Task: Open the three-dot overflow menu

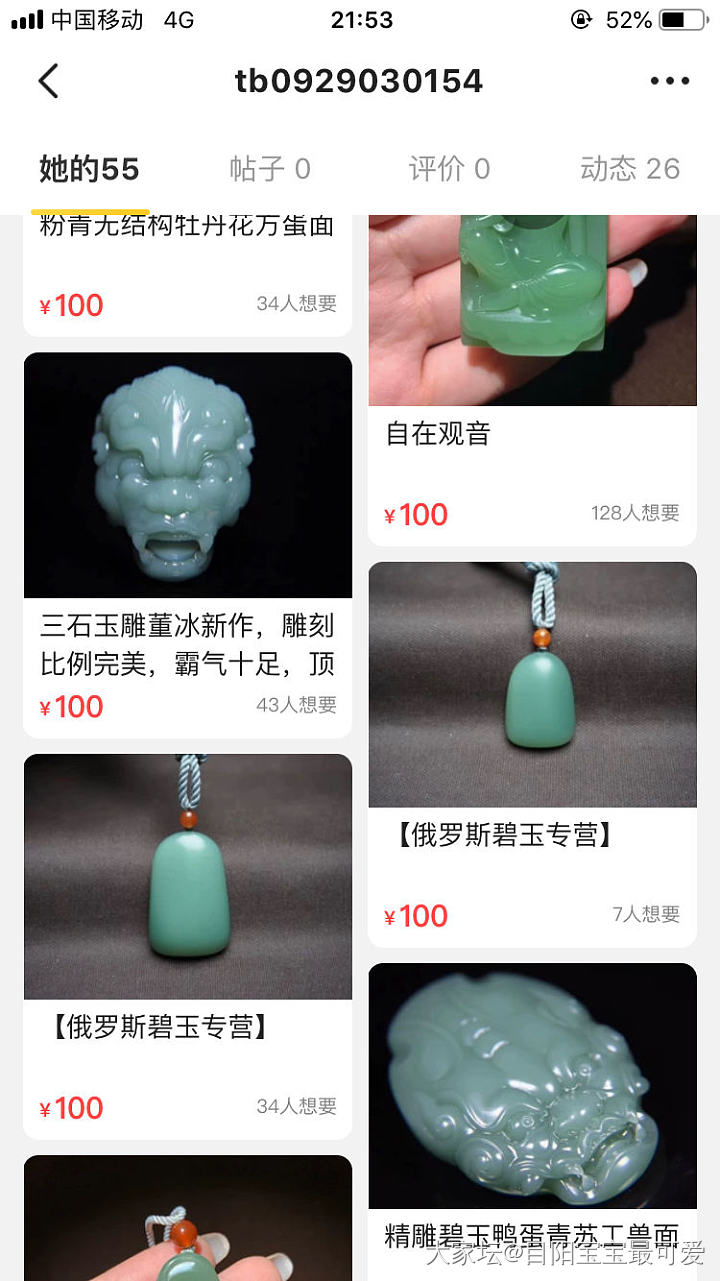Action: pyautogui.click(x=669, y=81)
